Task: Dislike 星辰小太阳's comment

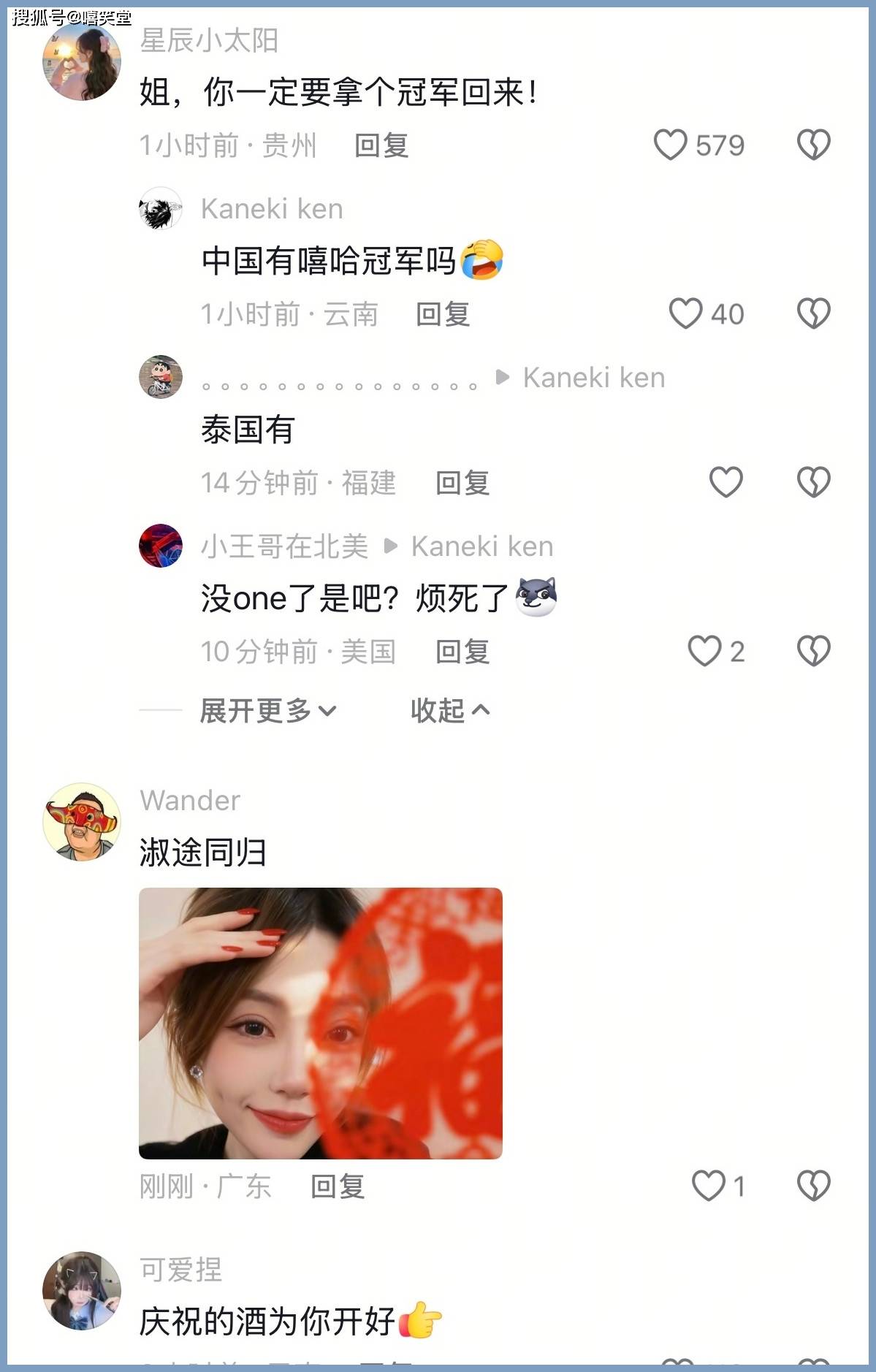Action: 813,145
